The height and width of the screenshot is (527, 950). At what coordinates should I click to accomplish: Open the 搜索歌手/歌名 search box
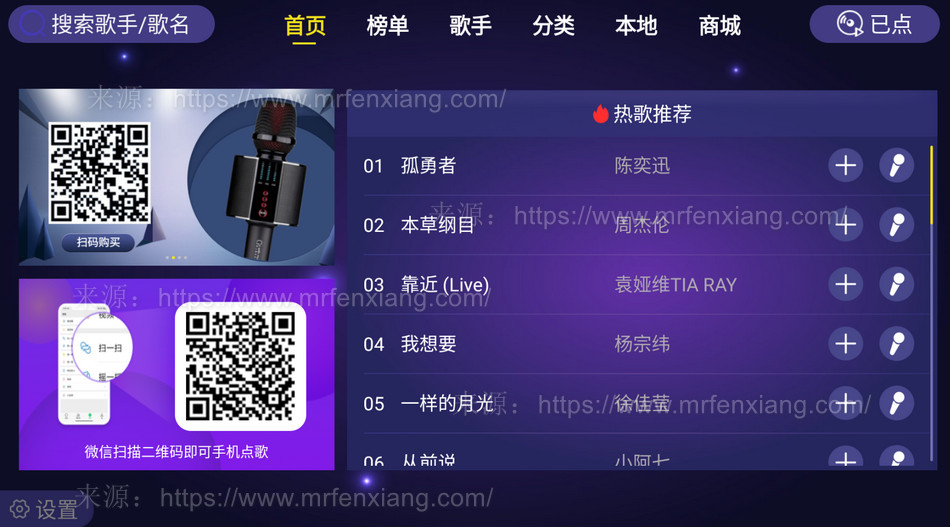coord(112,24)
